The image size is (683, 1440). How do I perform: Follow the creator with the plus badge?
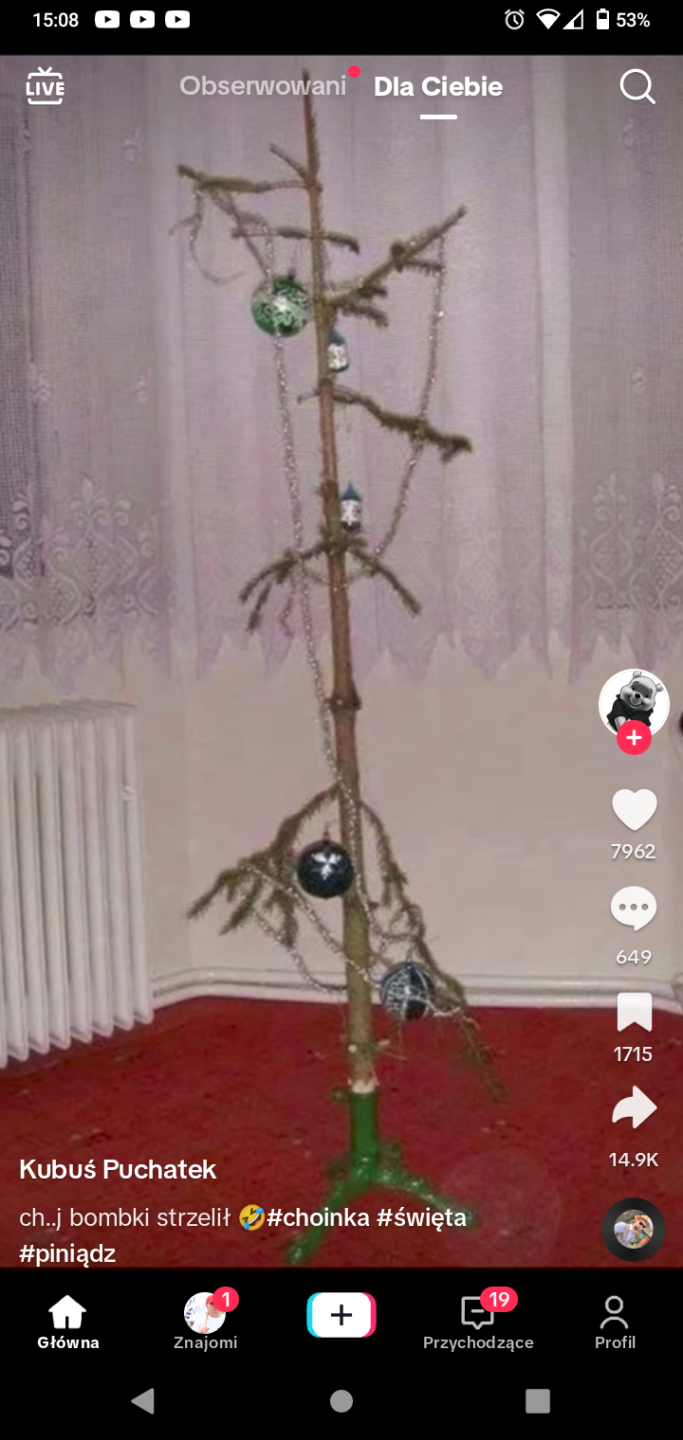click(x=634, y=739)
